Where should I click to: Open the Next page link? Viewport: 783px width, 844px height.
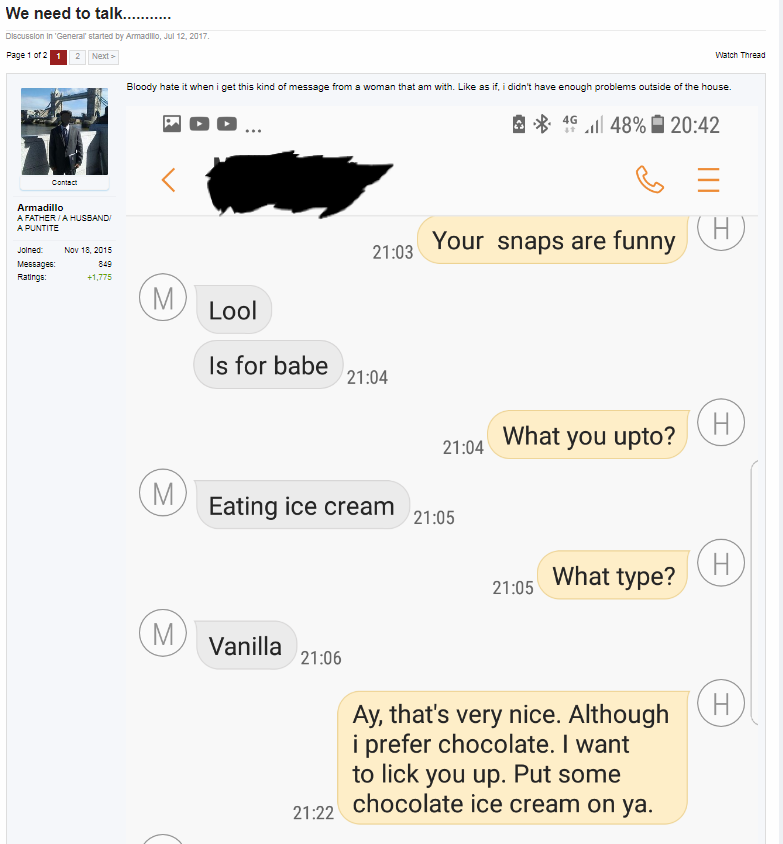point(102,56)
